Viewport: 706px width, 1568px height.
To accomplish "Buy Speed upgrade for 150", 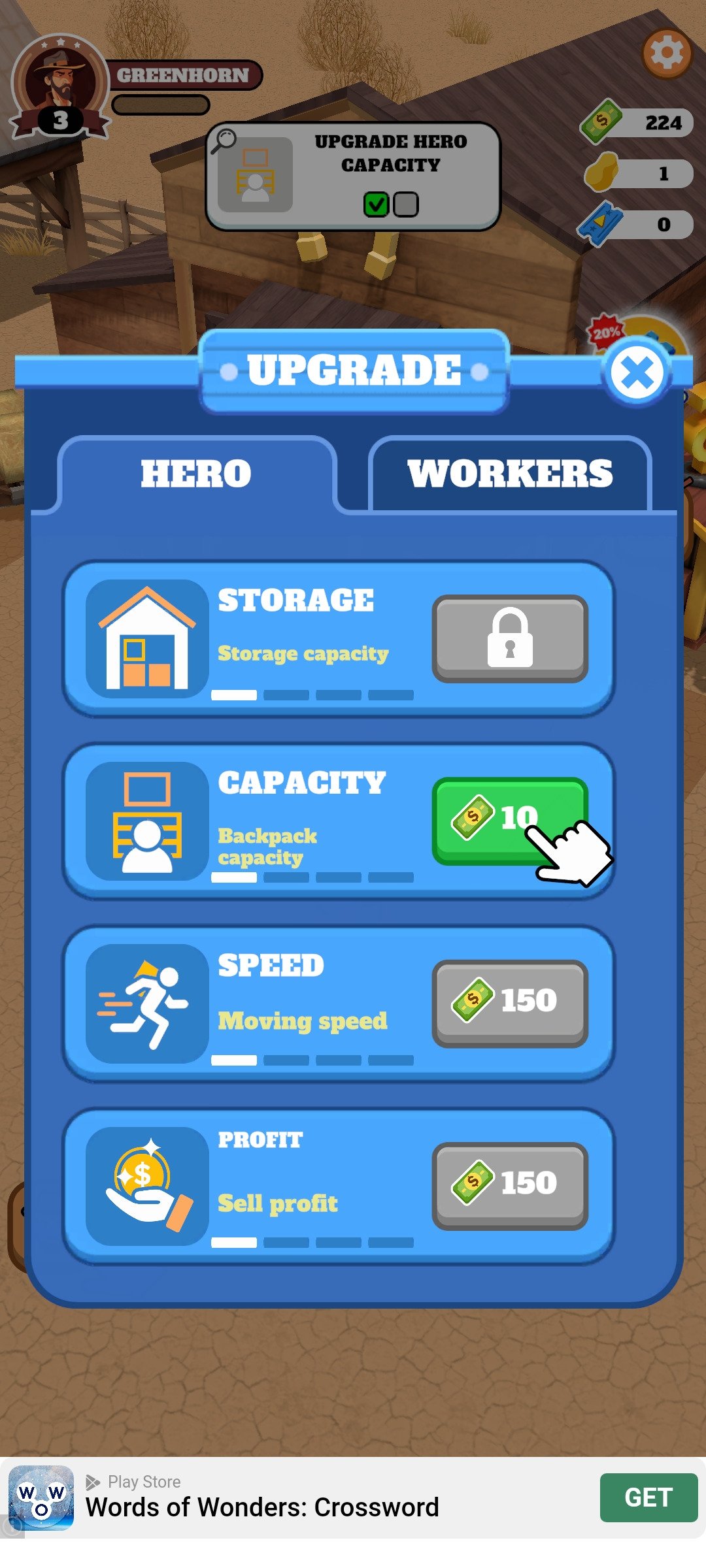I will [510, 1002].
